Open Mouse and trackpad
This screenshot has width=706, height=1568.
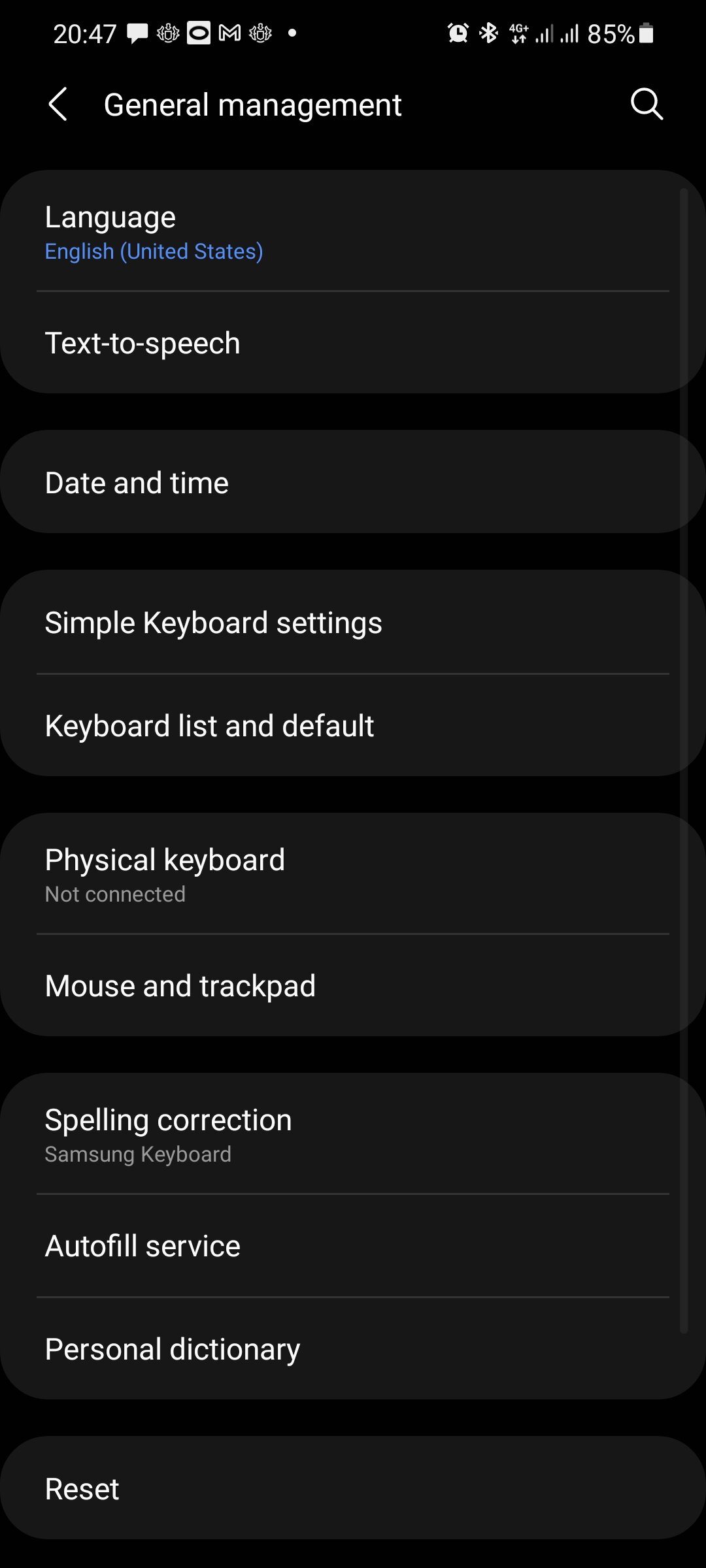pos(353,985)
